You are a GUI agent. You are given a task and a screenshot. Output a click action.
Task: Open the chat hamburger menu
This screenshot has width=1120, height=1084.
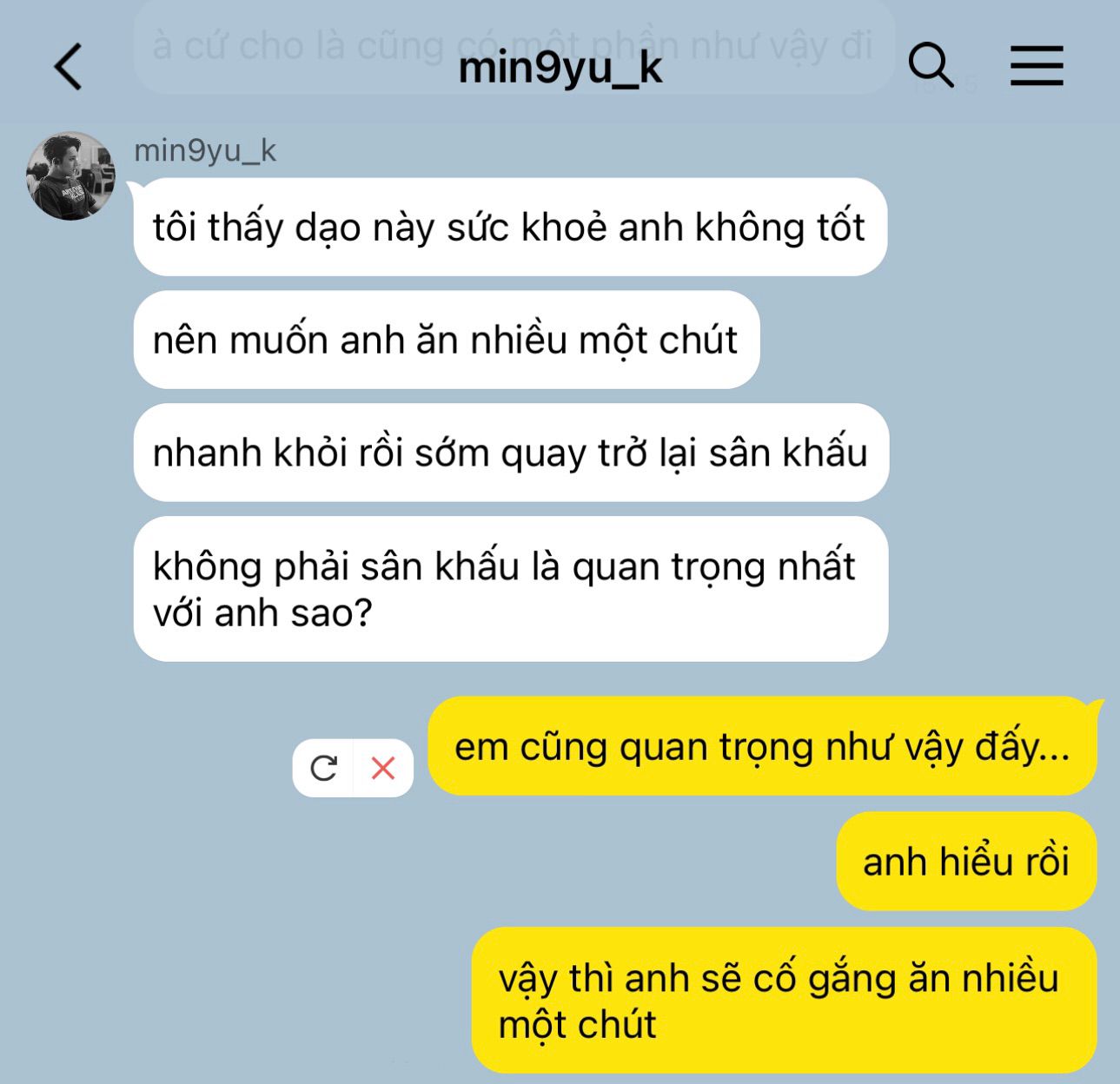click(x=1037, y=66)
